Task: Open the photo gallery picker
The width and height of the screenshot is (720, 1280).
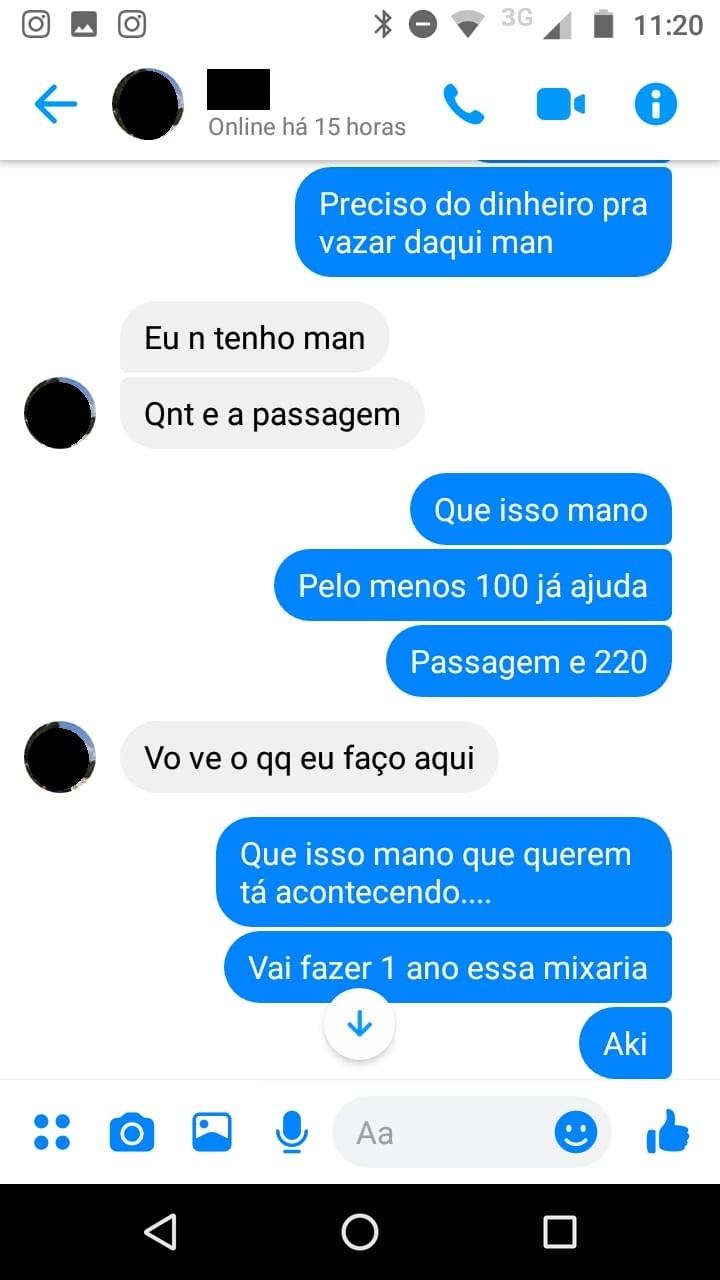Action: click(x=212, y=1133)
